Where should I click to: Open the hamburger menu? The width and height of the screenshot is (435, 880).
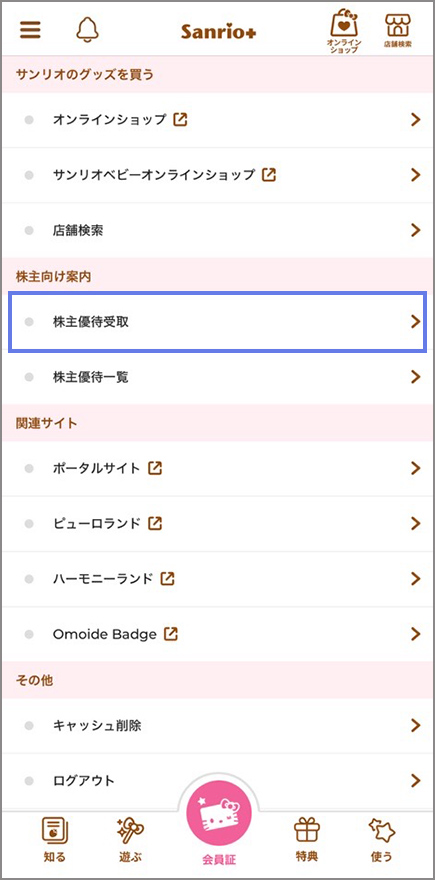pyautogui.click(x=30, y=30)
